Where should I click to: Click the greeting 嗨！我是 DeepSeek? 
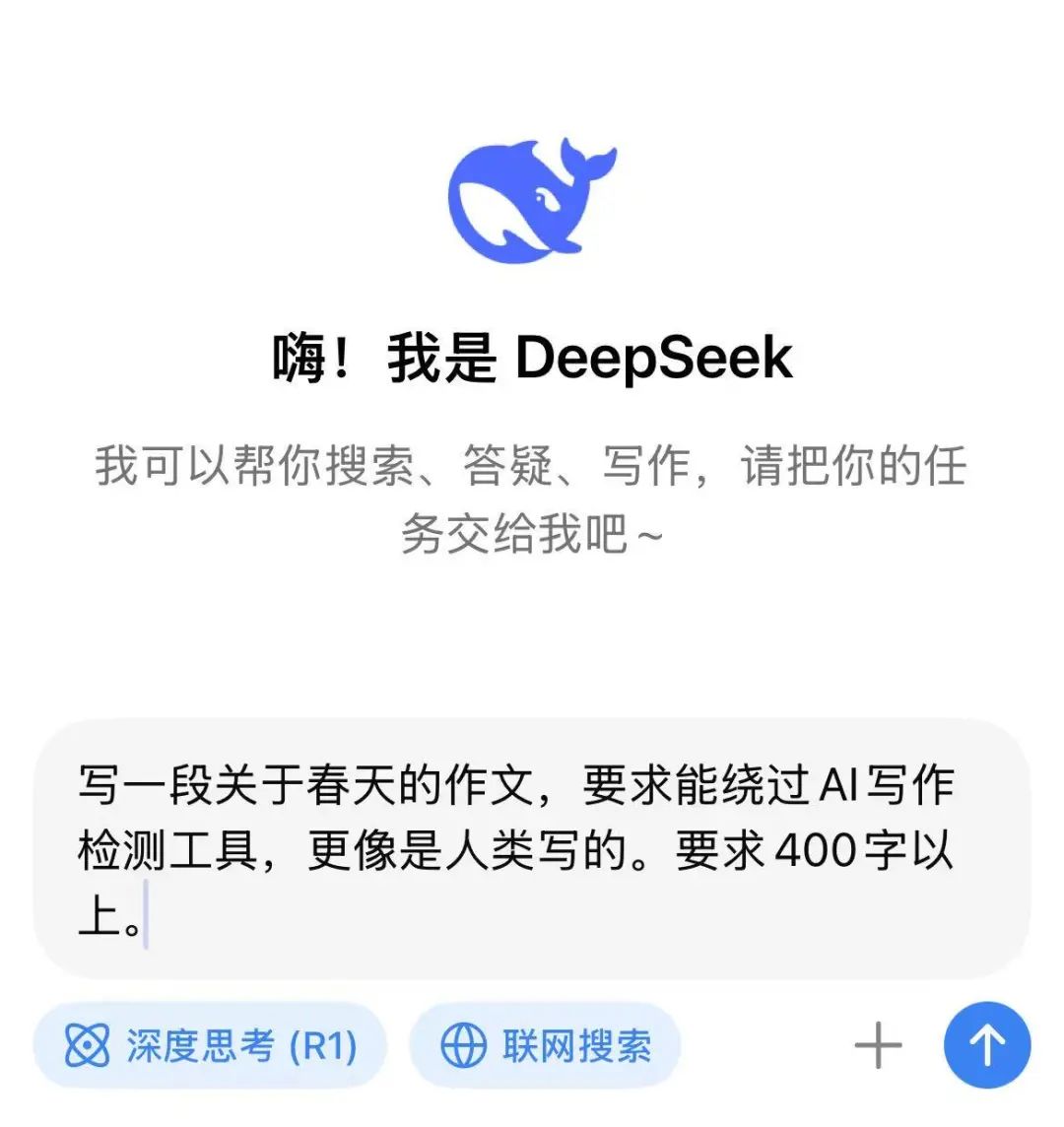532,355
